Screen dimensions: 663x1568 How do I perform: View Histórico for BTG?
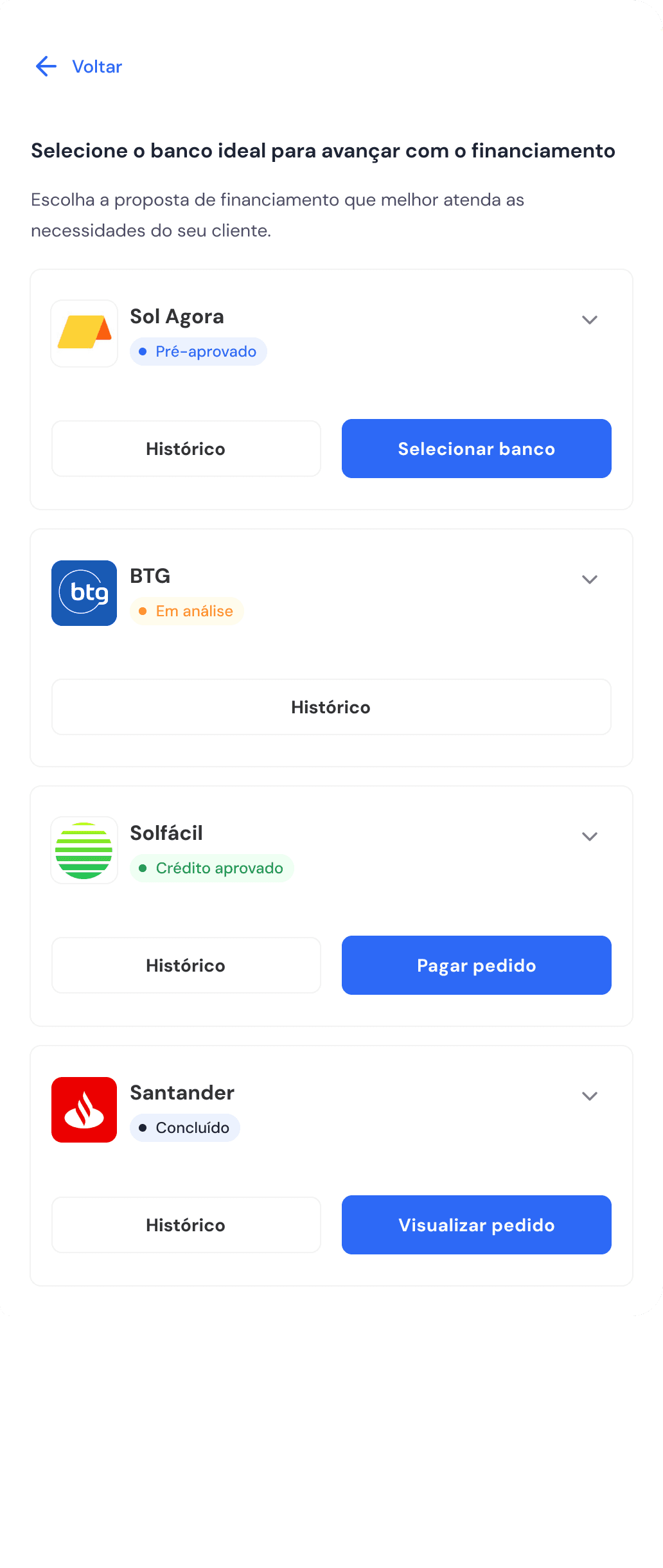tap(331, 707)
